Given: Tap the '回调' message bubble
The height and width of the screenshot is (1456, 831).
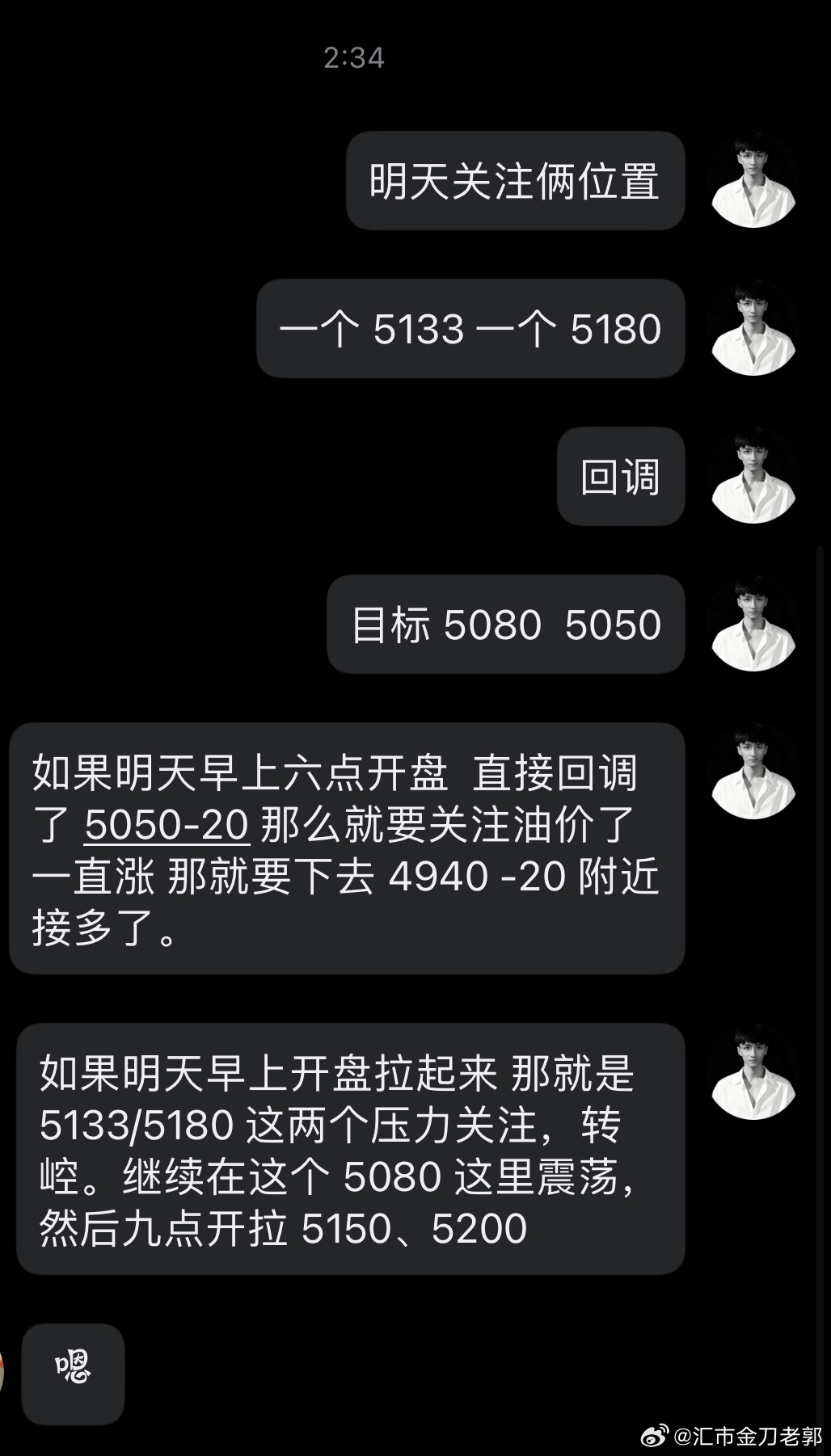Looking at the screenshot, I should [x=620, y=477].
